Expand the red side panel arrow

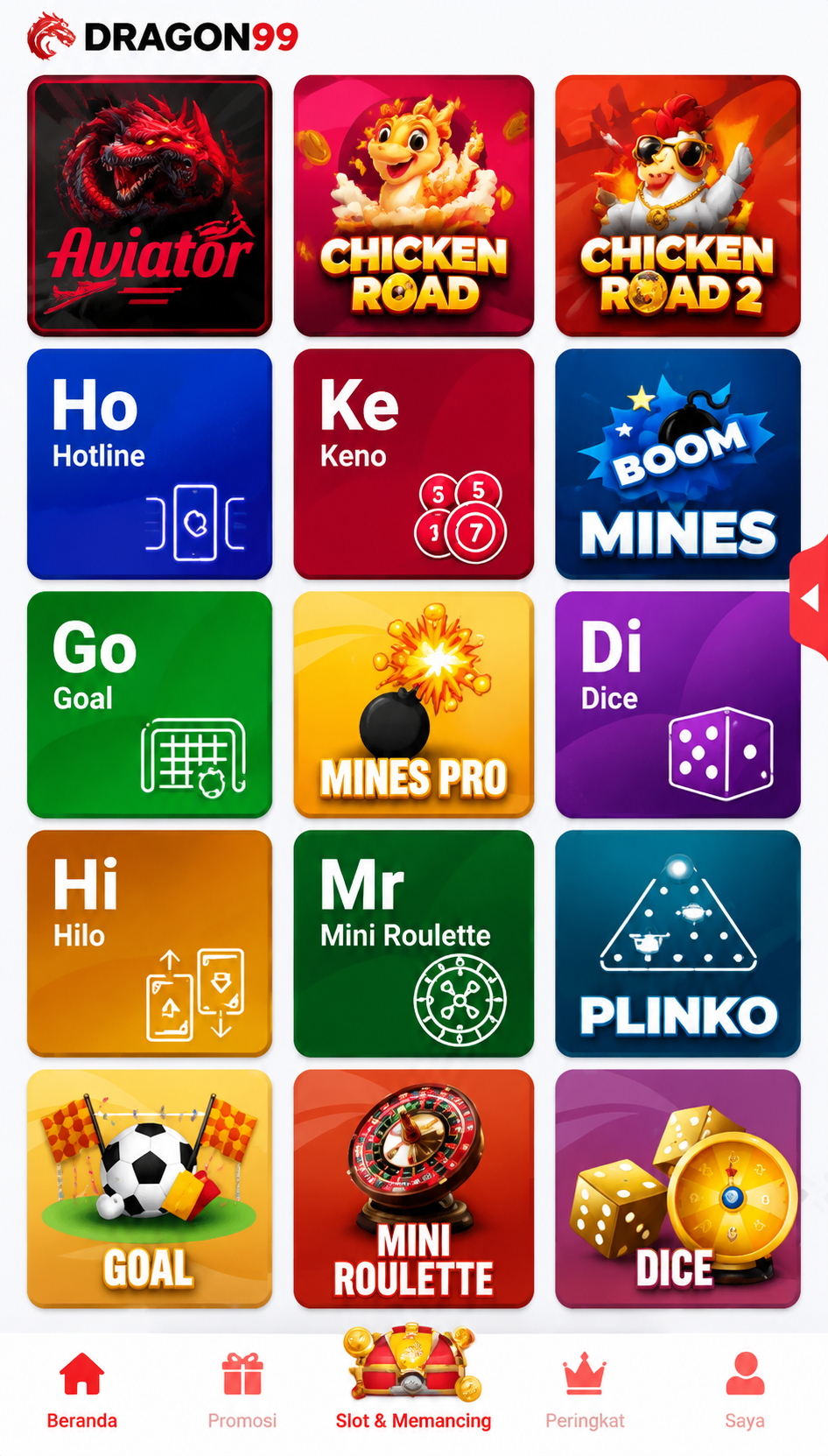click(810, 598)
